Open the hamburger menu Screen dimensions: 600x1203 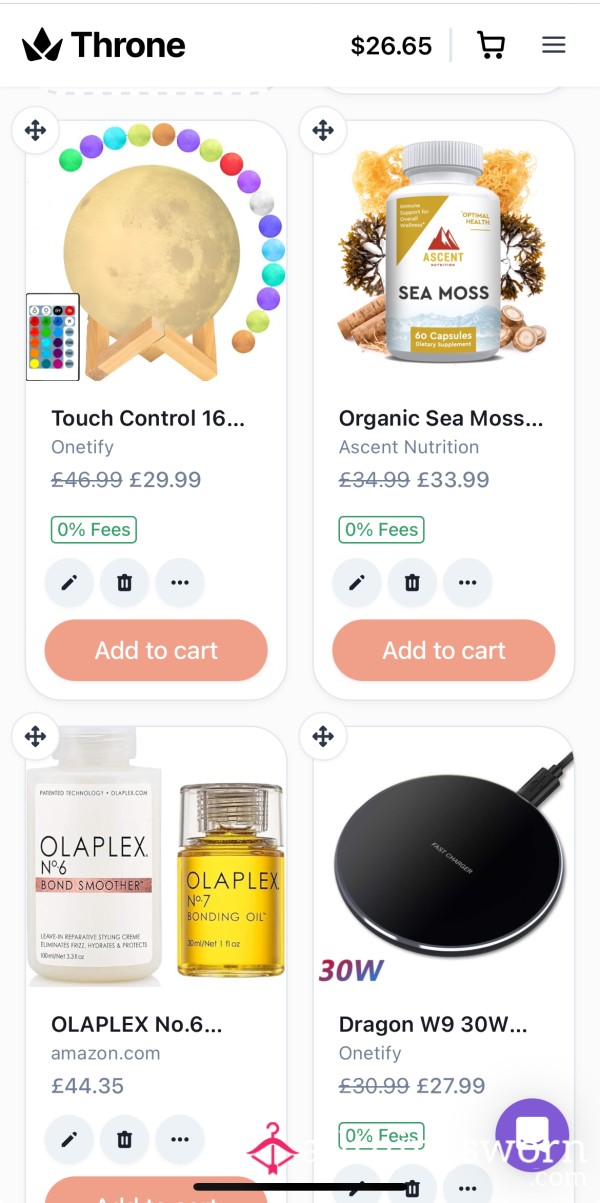tap(554, 45)
